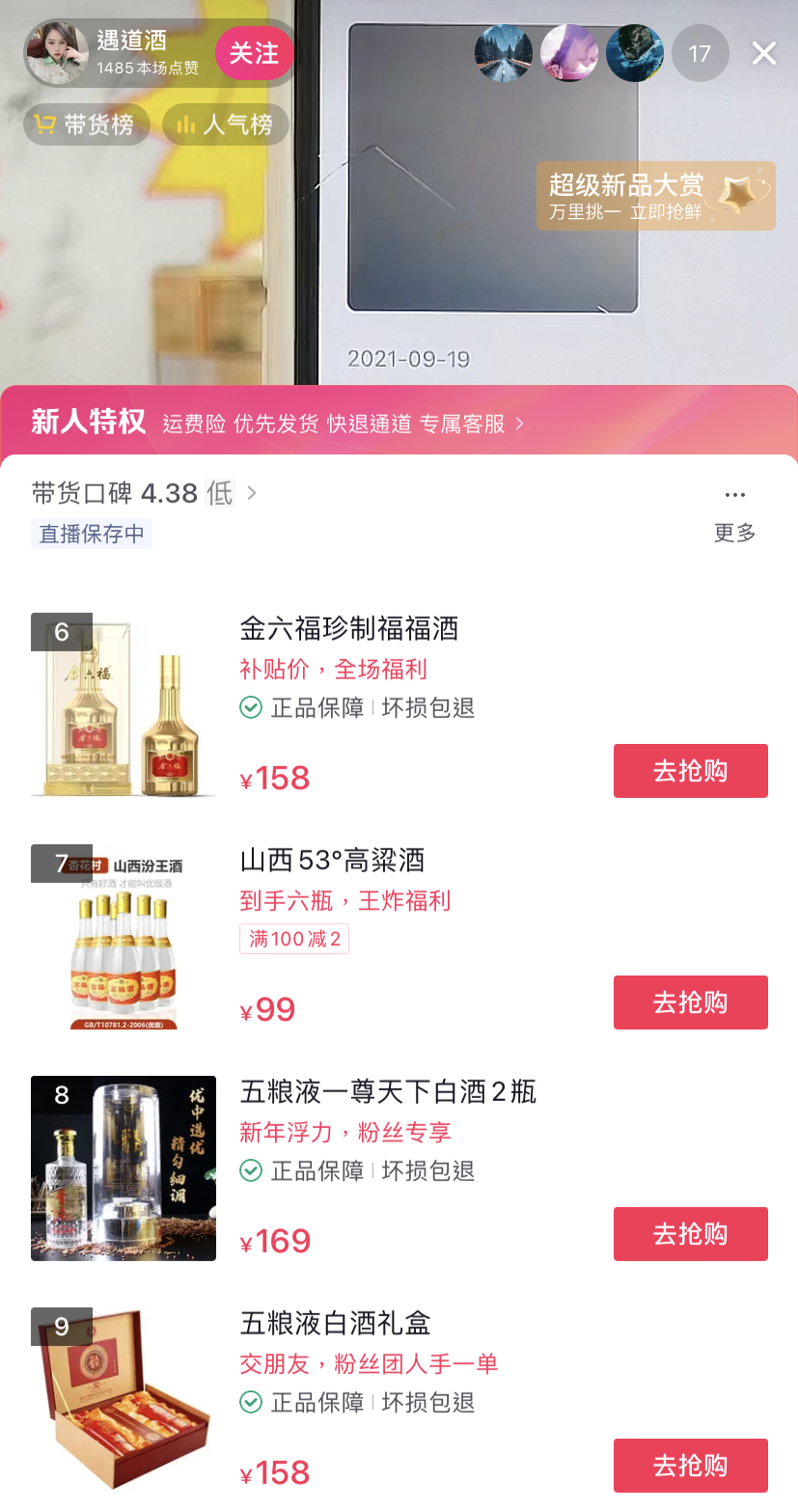The height and width of the screenshot is (1512, 798).
Task: Open the 带货榜 ranking
Action: (x=86, y=124)
